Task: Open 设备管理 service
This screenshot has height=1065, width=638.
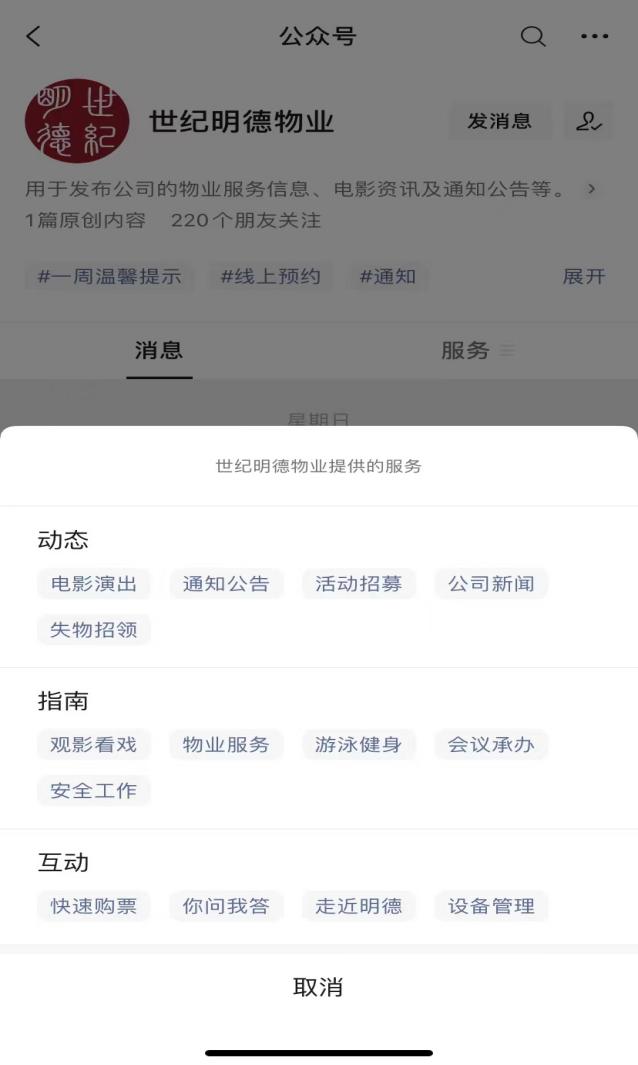Action: click(491, 907)
